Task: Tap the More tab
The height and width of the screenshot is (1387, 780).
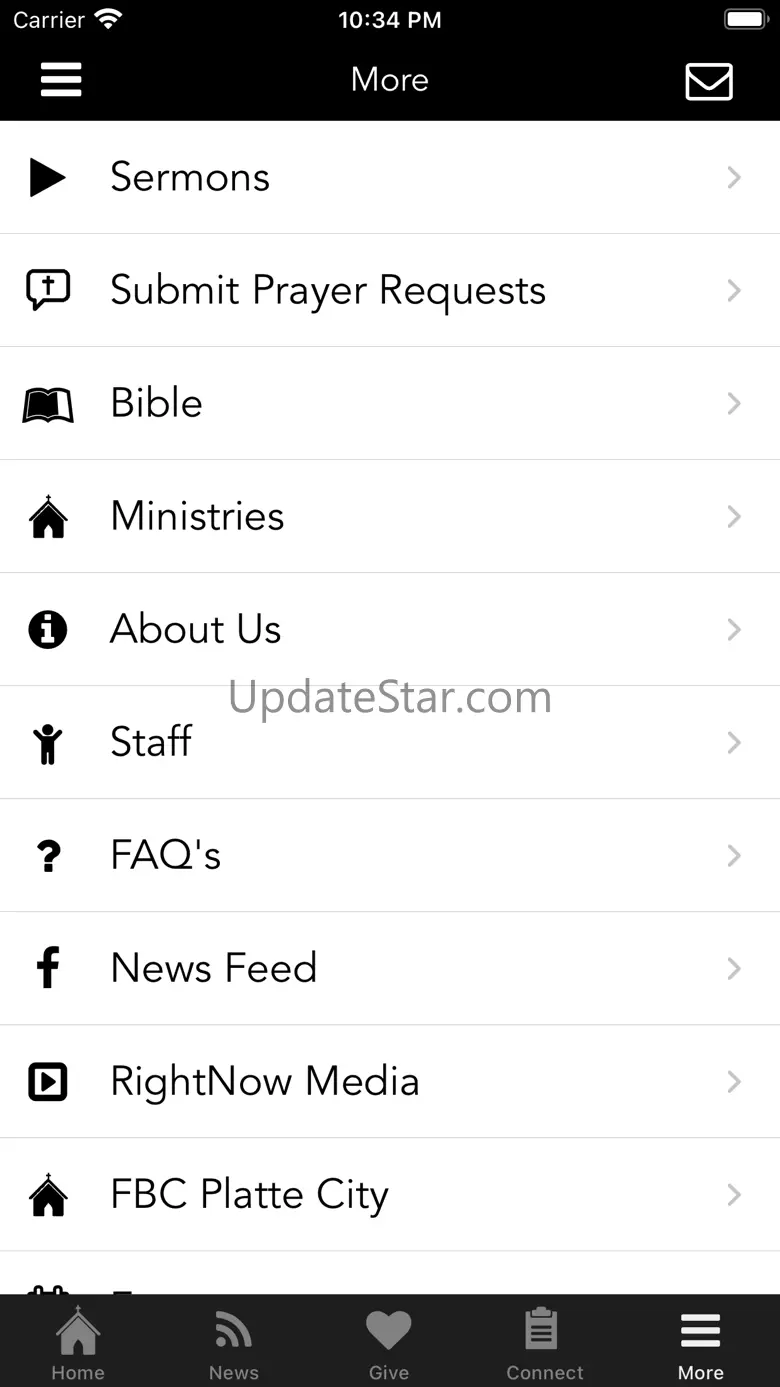Action: coord(700,1342)
